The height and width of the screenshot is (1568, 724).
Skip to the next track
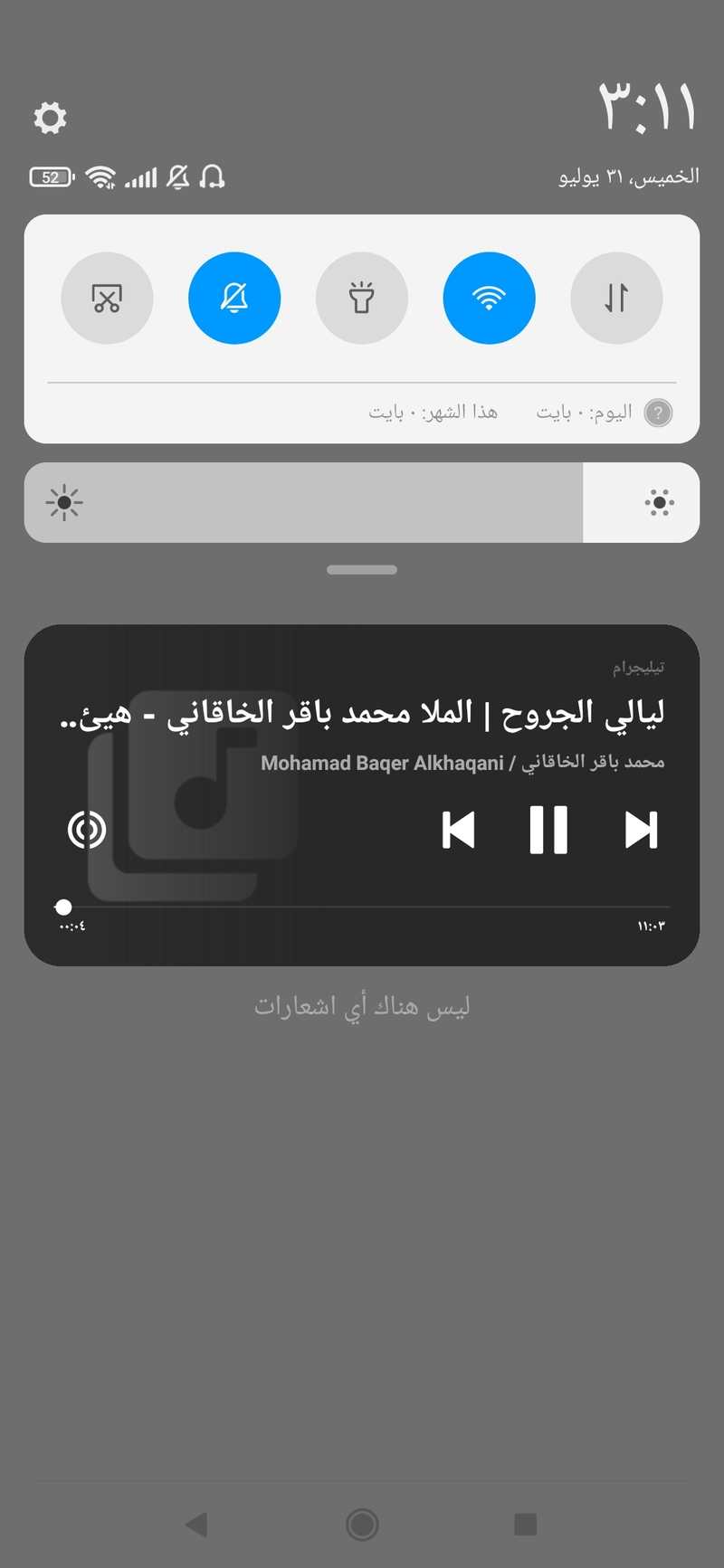[641, 830]
